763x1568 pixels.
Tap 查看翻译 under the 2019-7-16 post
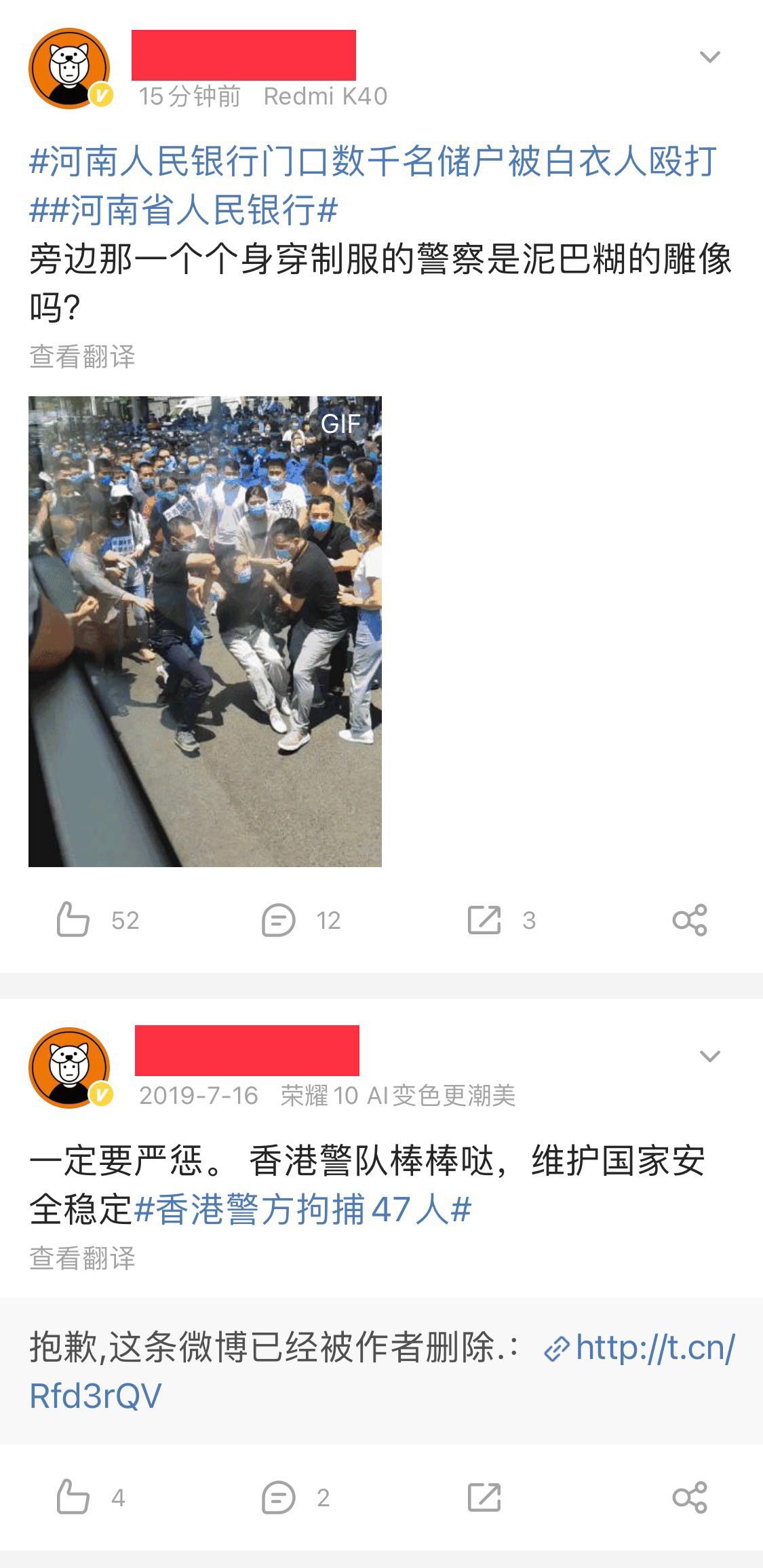[x=82, y=1257]
